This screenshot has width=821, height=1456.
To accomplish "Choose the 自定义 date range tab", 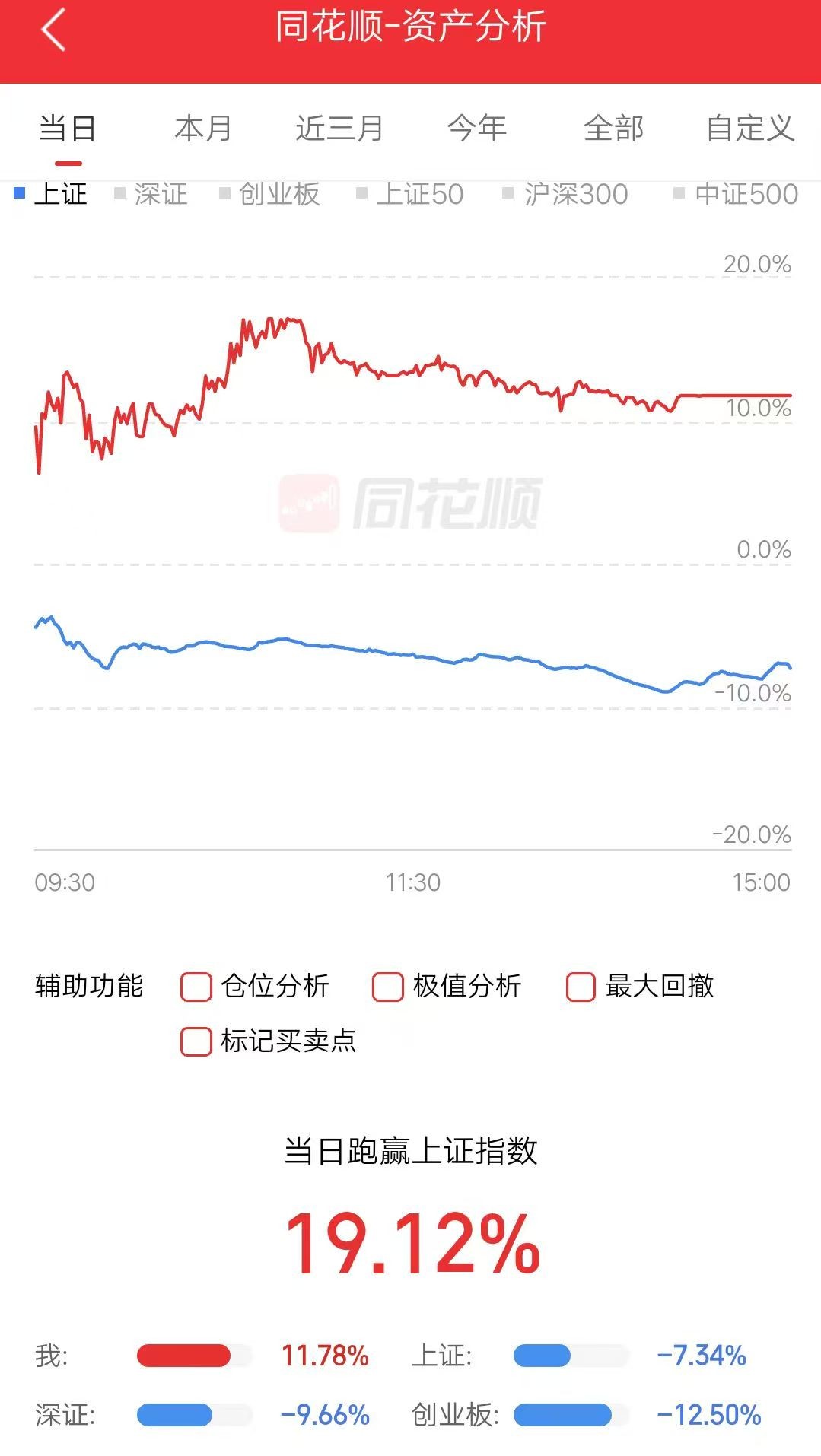I will point(750,128).
